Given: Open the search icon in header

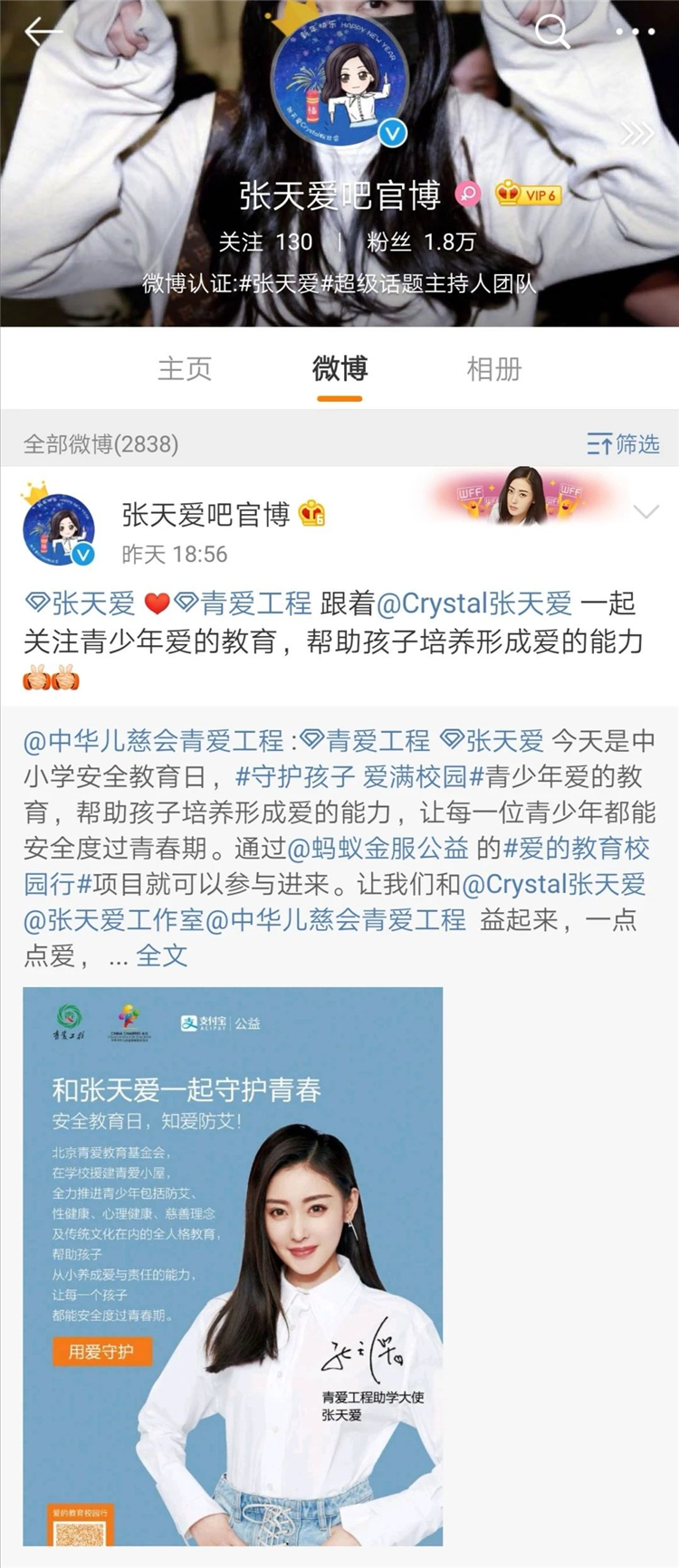Looking at the screenshot, I should [x=551, y=33].
